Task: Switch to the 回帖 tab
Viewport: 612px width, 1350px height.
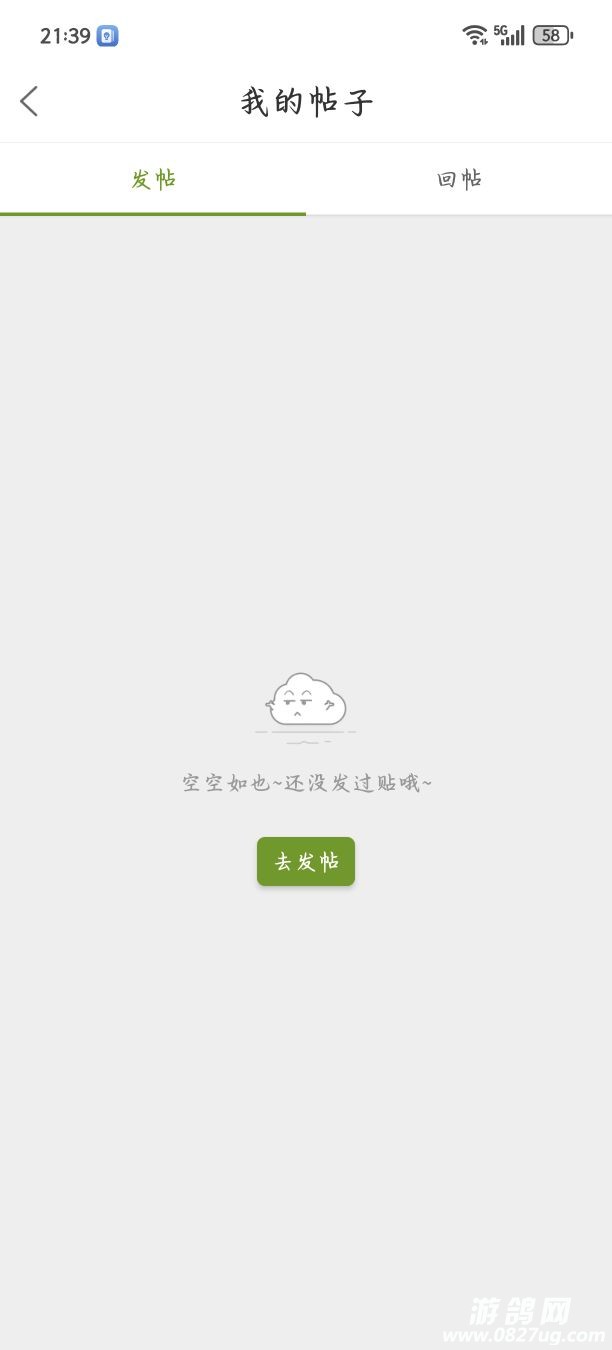Action: tap(459, 179)
